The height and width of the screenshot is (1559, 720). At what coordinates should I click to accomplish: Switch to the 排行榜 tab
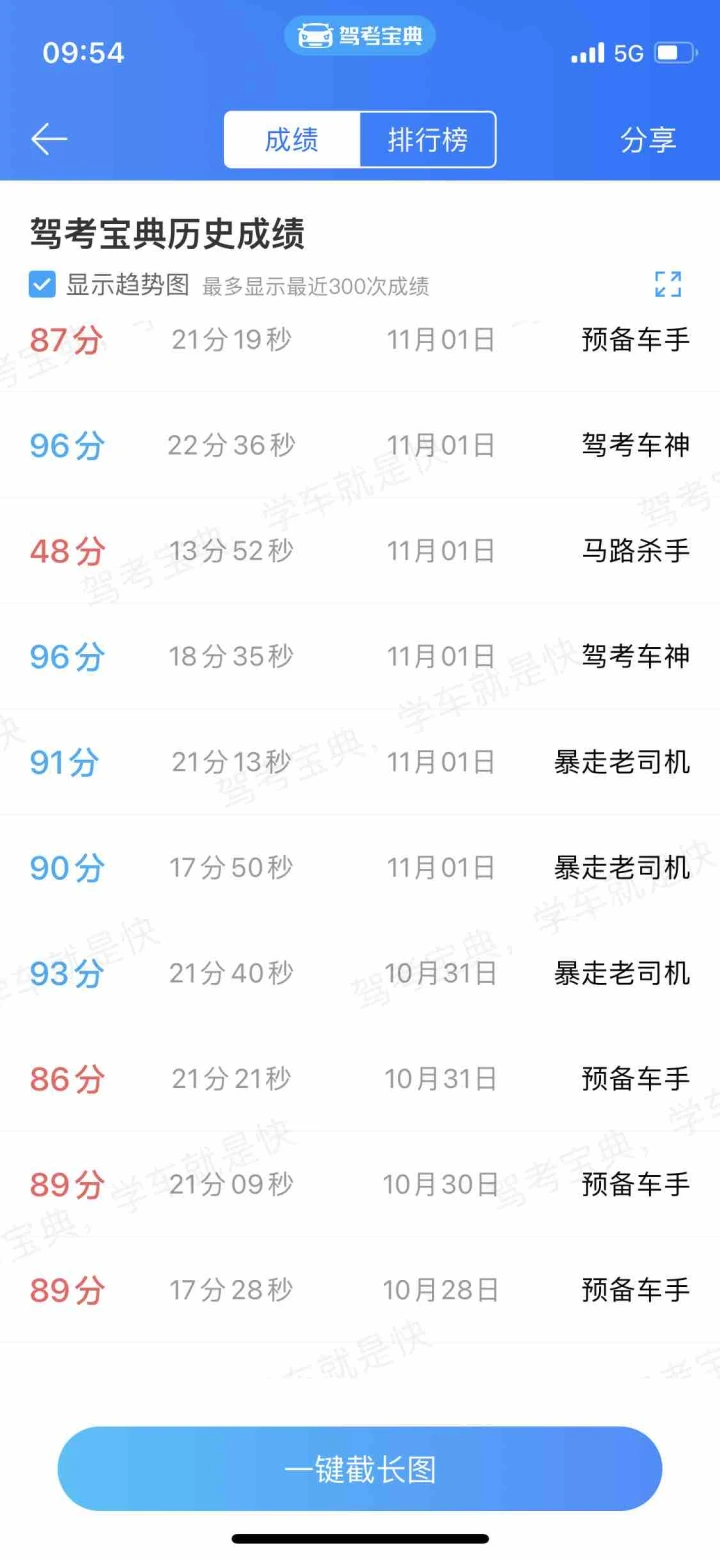428,140
